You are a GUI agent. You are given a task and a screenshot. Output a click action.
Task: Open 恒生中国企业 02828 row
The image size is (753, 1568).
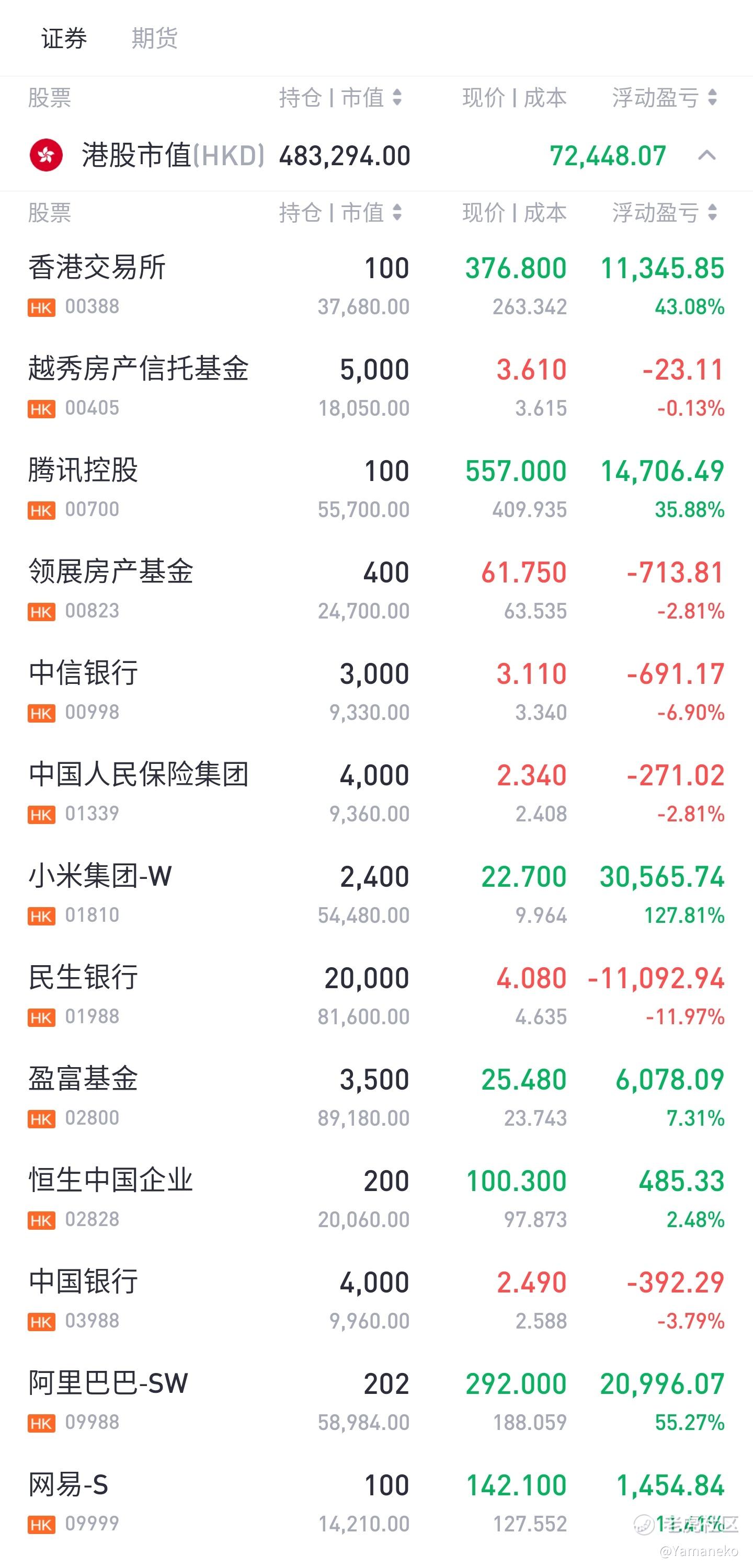(376, 1199)
